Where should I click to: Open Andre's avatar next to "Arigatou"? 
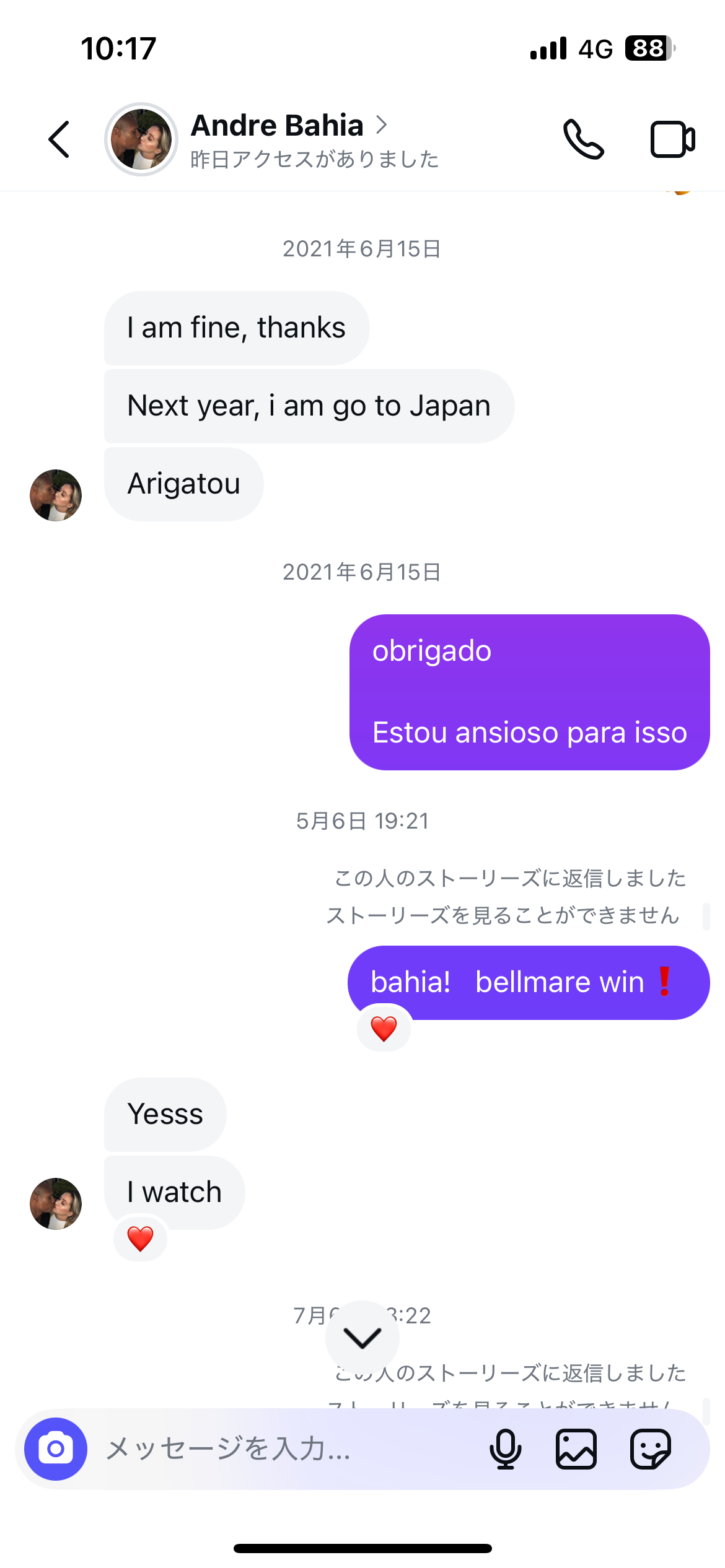click(56, 495)
